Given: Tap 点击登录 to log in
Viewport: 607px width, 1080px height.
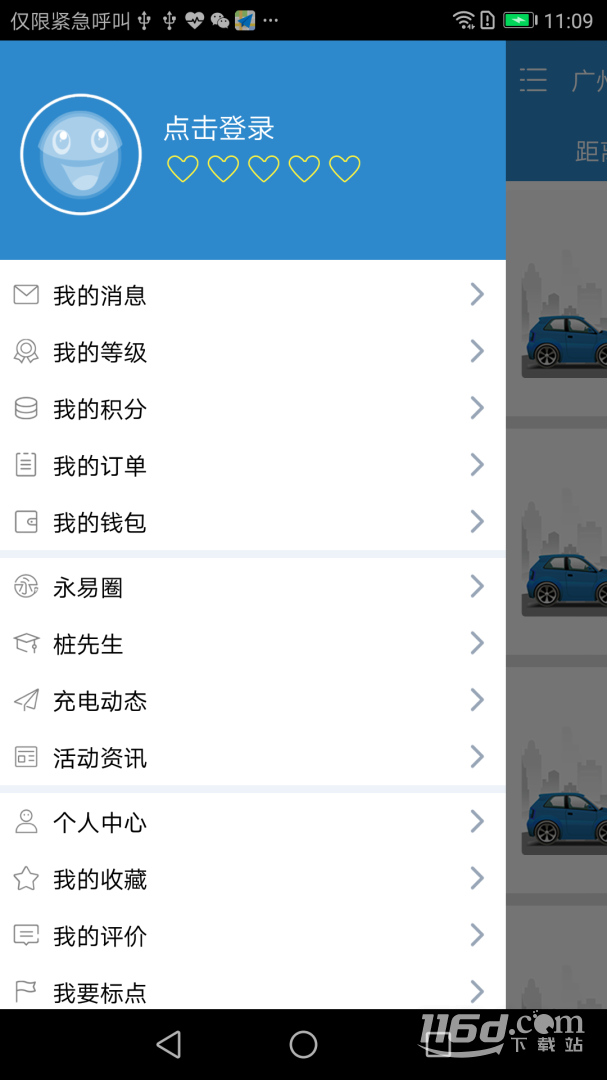Looking at the screenshot, I should pyautogui.click(x=219, y=129).
